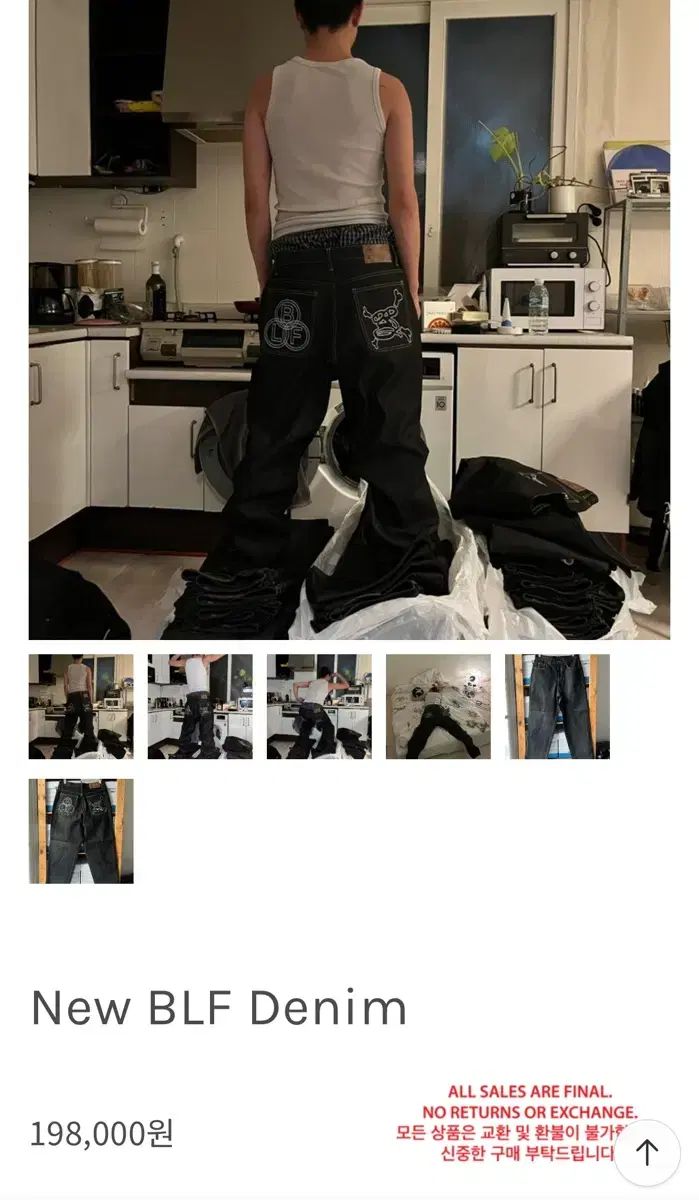699x1200 pixels.
Task: Show thumbnail of person lying on bed
Action: coord(438,707)
